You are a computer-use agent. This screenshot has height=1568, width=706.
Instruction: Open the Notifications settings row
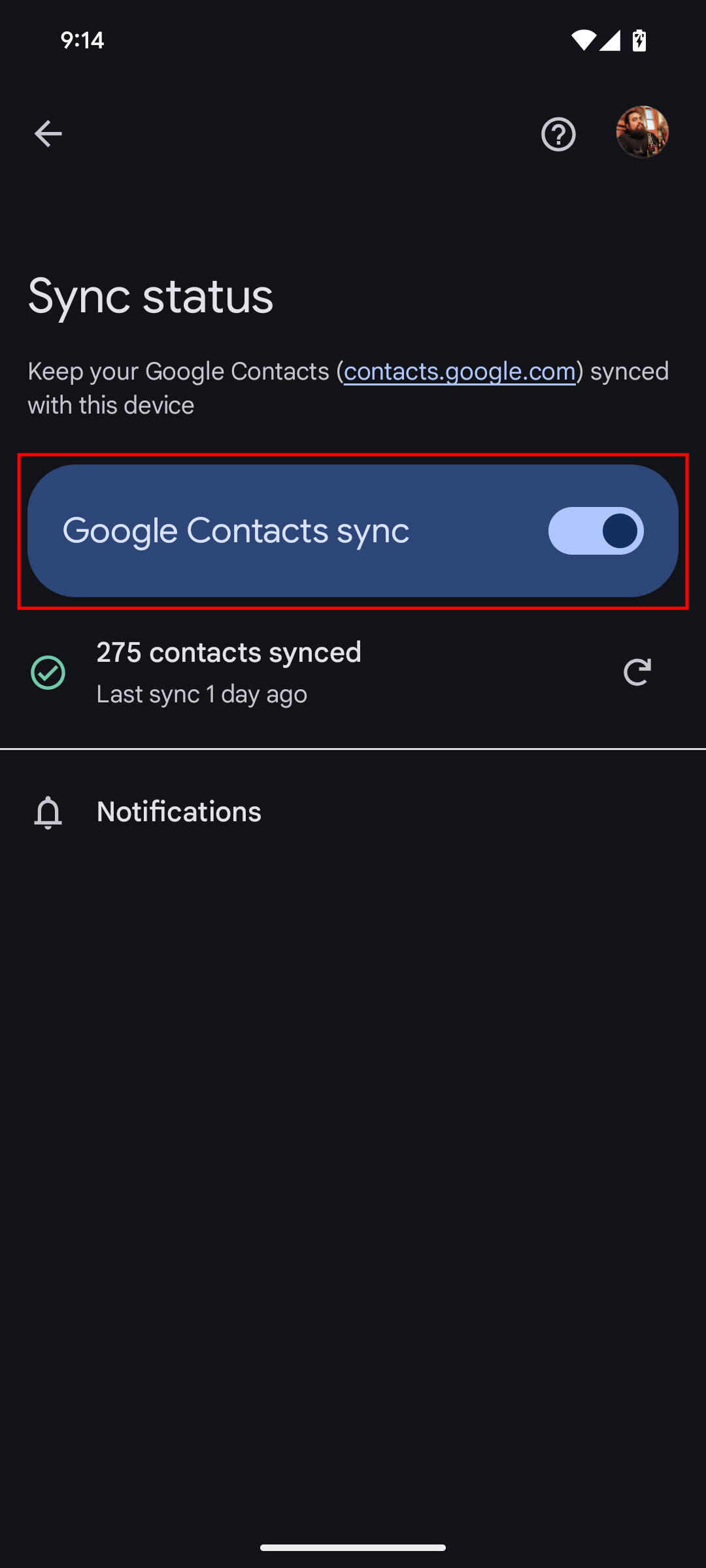click(178, 811)
